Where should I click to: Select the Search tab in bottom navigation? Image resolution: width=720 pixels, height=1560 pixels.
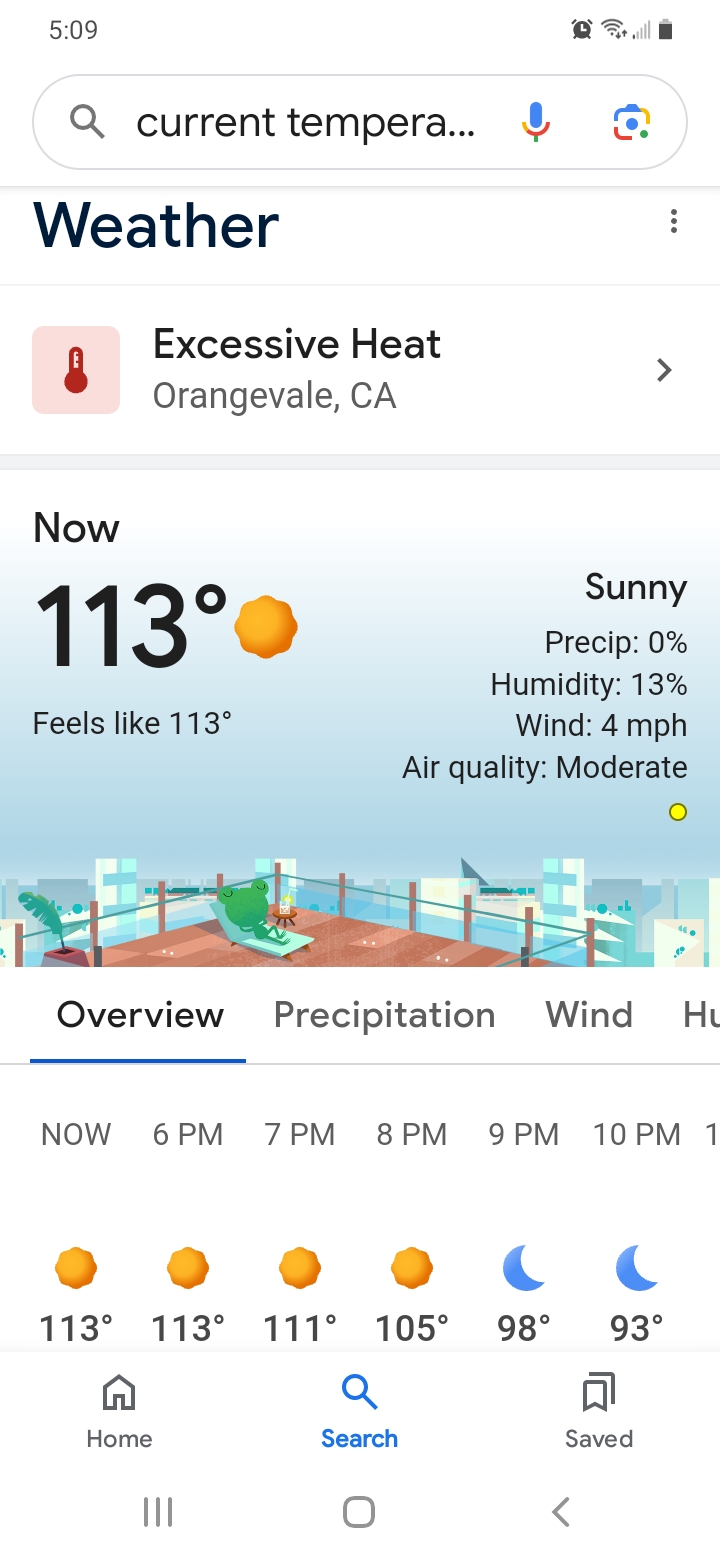point(359,1412)
